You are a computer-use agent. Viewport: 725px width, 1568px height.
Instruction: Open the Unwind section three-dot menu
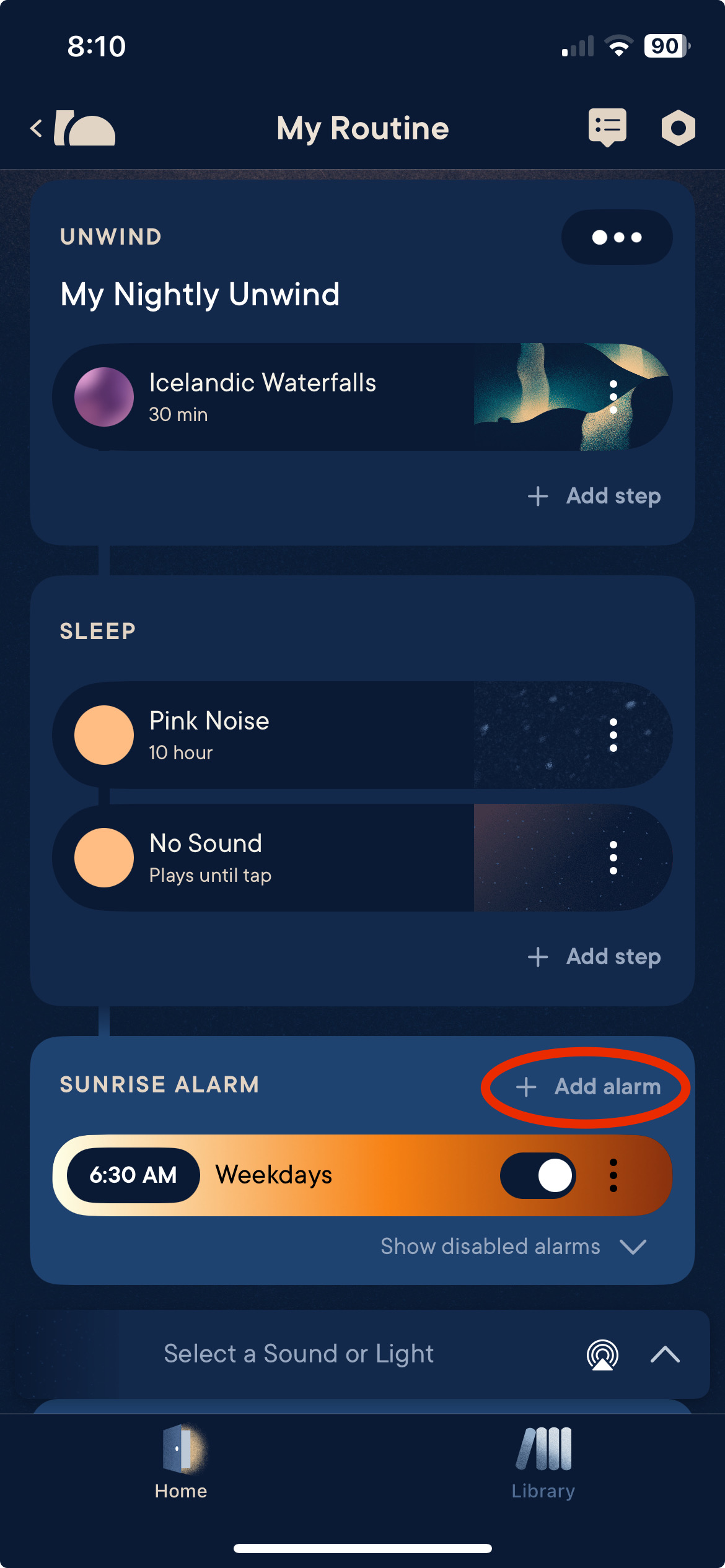(617, 237)
